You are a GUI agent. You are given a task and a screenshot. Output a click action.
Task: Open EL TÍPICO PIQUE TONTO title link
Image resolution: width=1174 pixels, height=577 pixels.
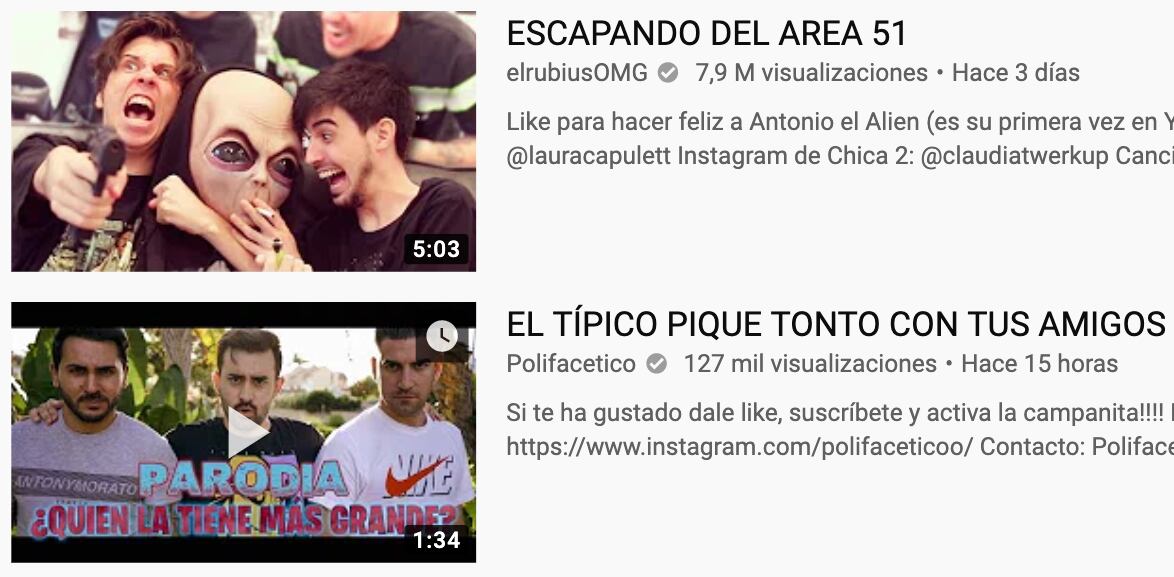(835, 325)
